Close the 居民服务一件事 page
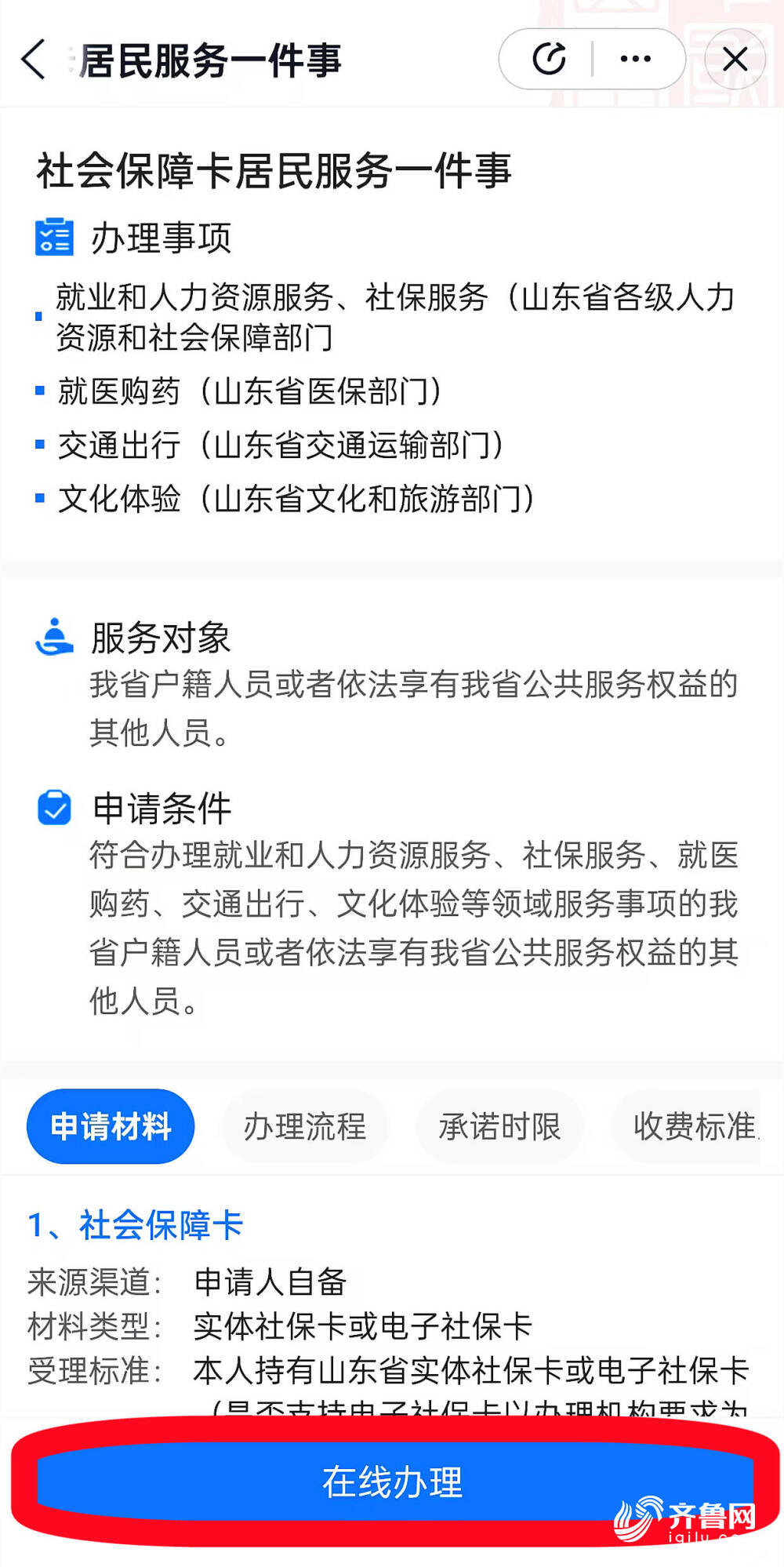 pos(735,59)
